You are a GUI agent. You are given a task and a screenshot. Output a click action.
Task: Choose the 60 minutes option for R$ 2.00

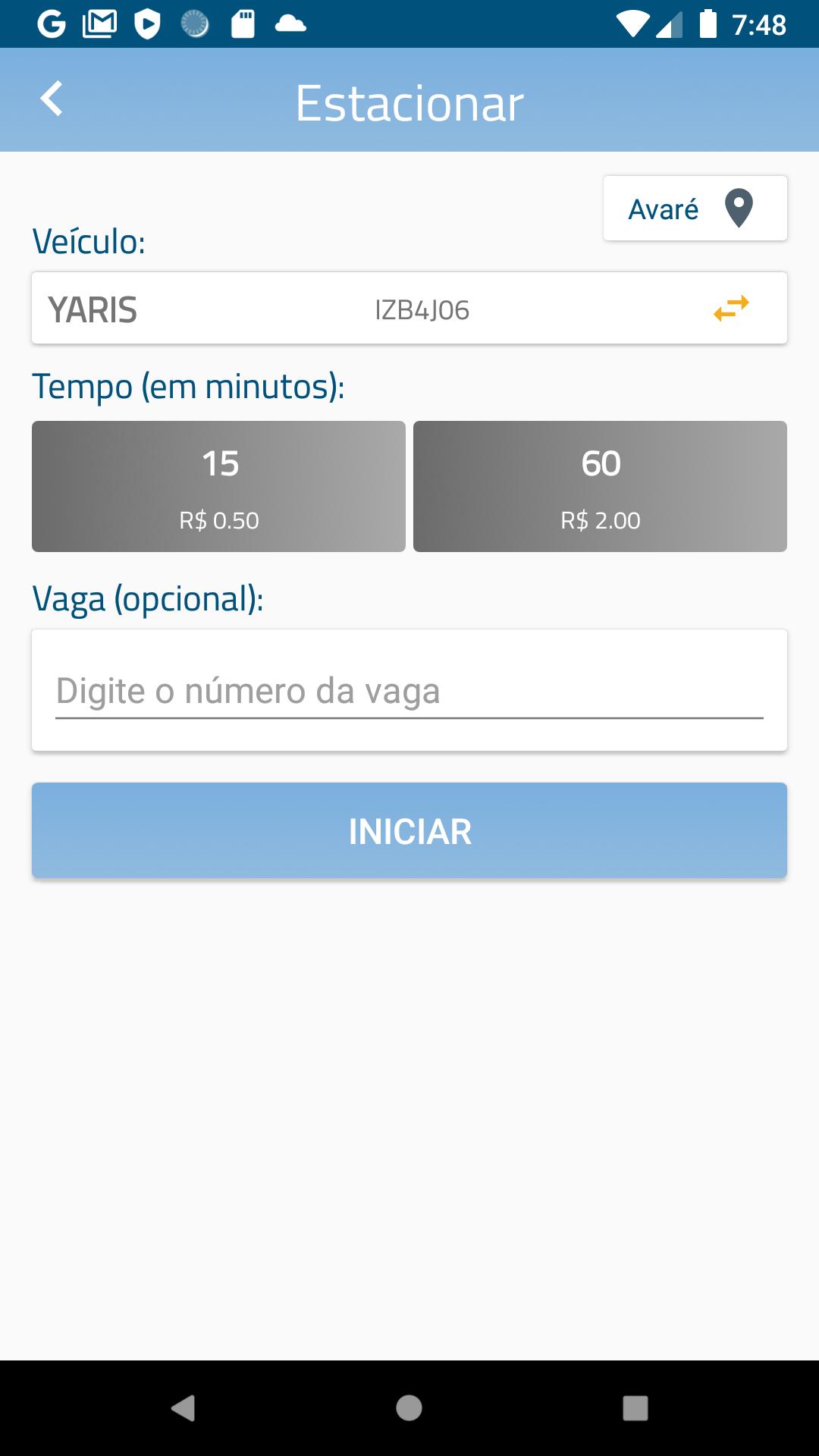pos(600,486)
